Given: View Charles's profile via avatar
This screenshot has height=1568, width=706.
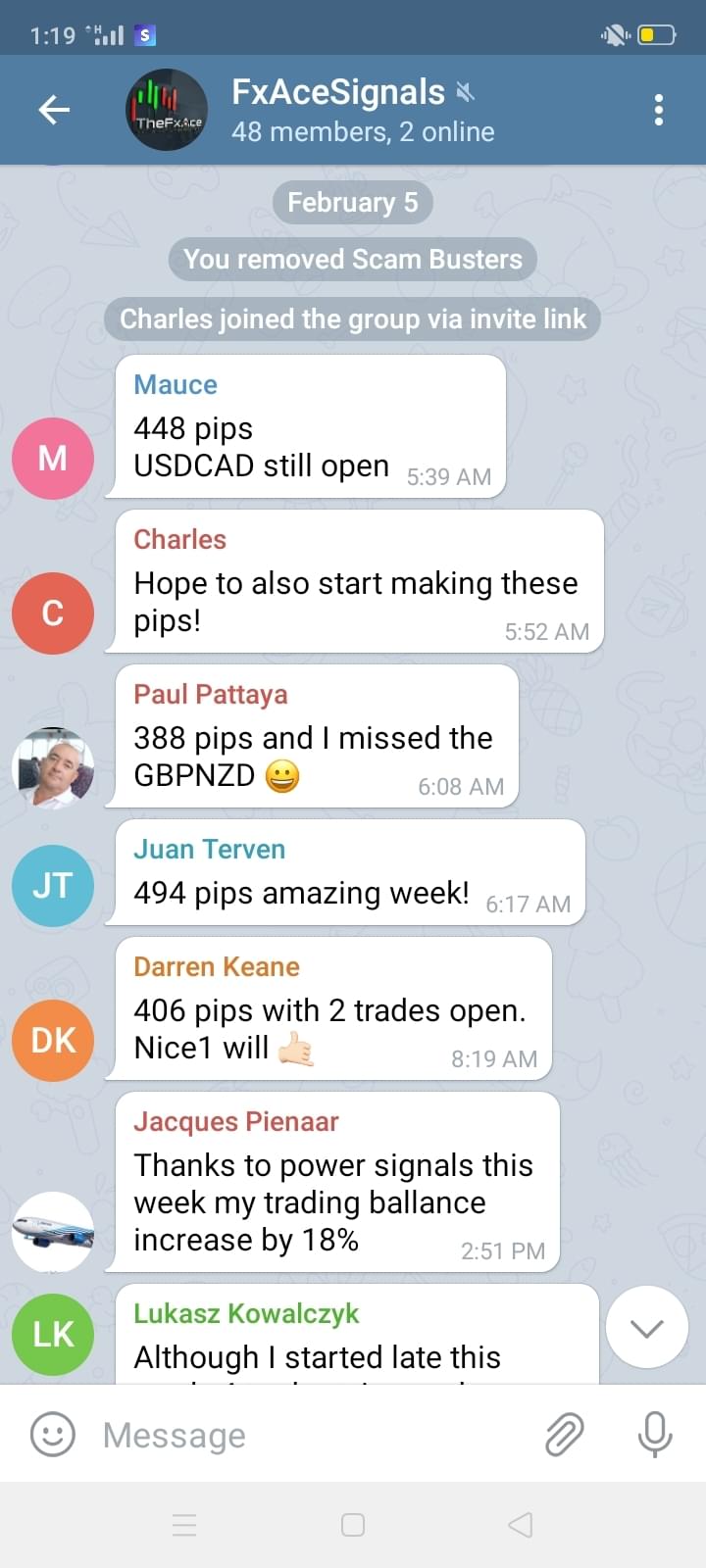Looking at the screenshot, I should point(53,612).
